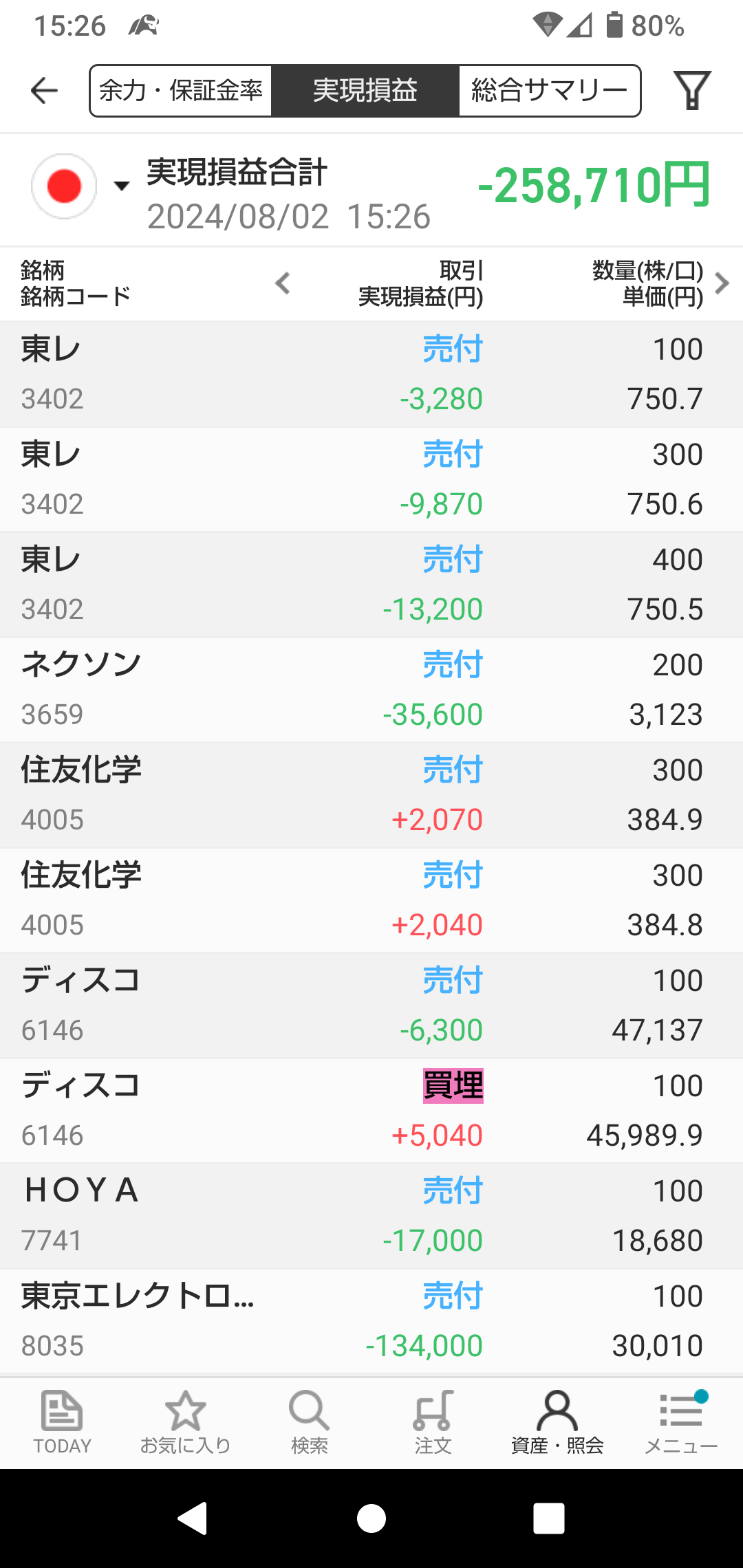This screenshot has height=1568, width=743.
Task: Open 東レ row with -13,200 loss
Action: coord(371,585)
